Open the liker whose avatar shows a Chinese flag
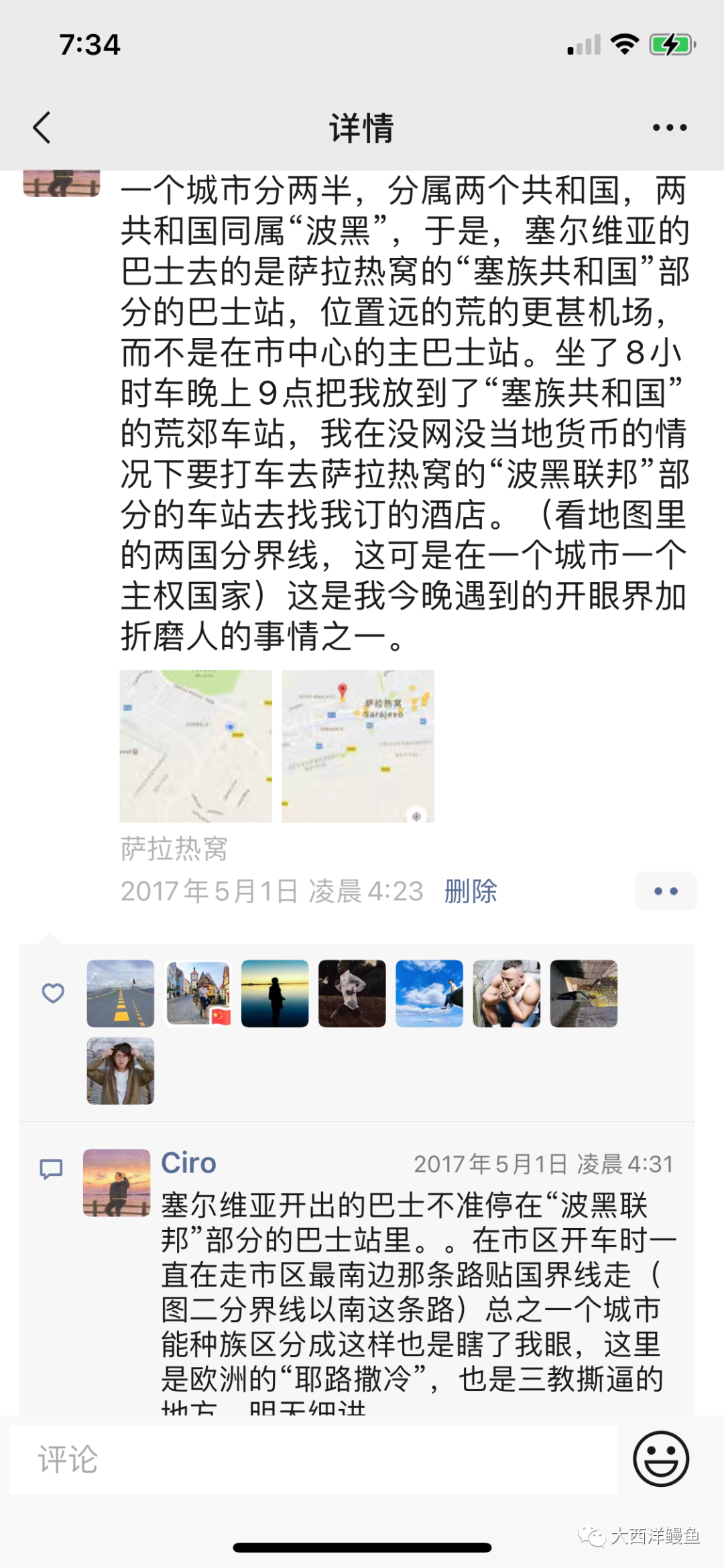Image resolution: width=724 pixels, height=1568 pixels. (x=198, y=993)
